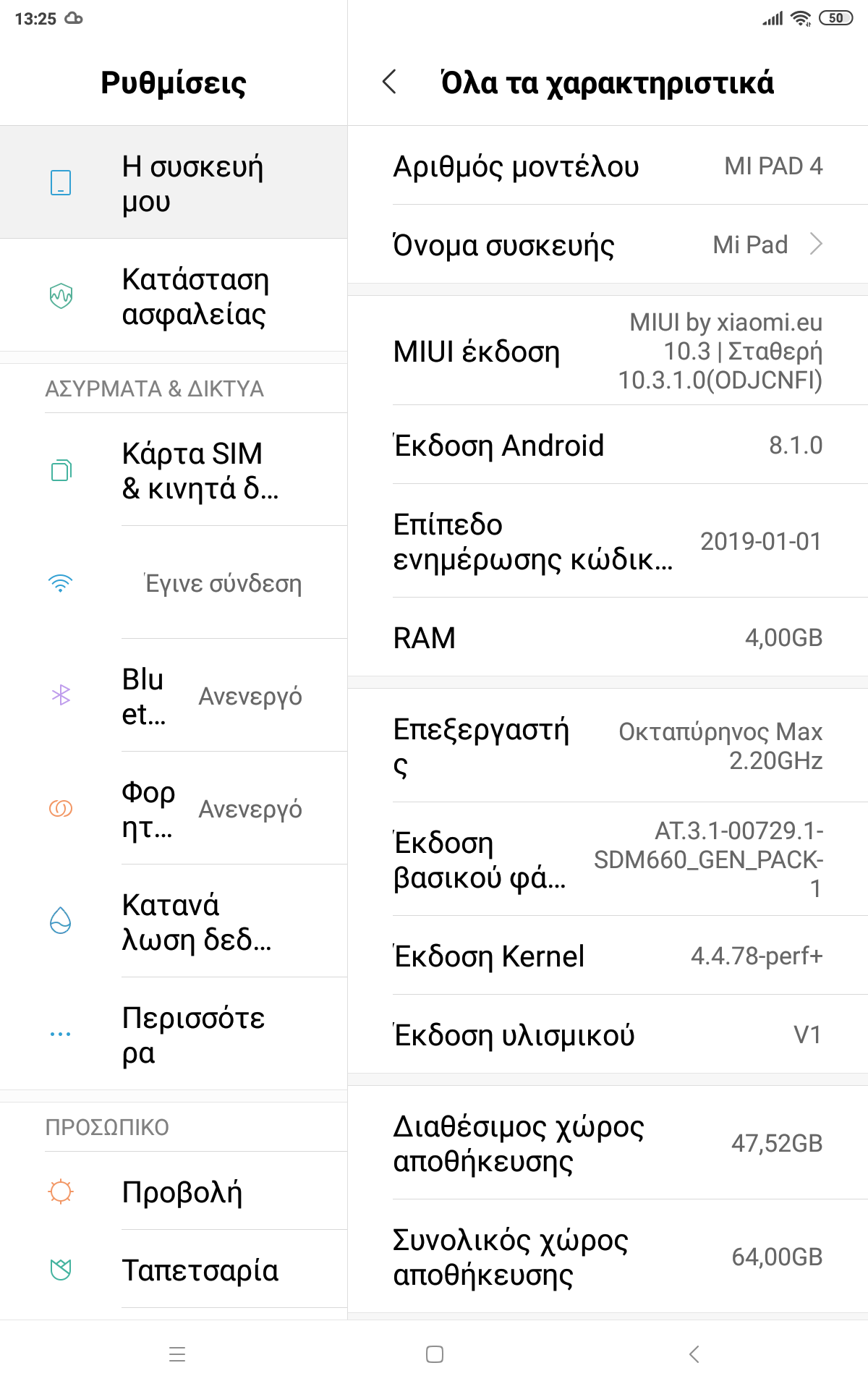Edit Όνομα συσκευής Mi Pad
The height and width of the screenshot is (1389, 868).
coord(608,245)
